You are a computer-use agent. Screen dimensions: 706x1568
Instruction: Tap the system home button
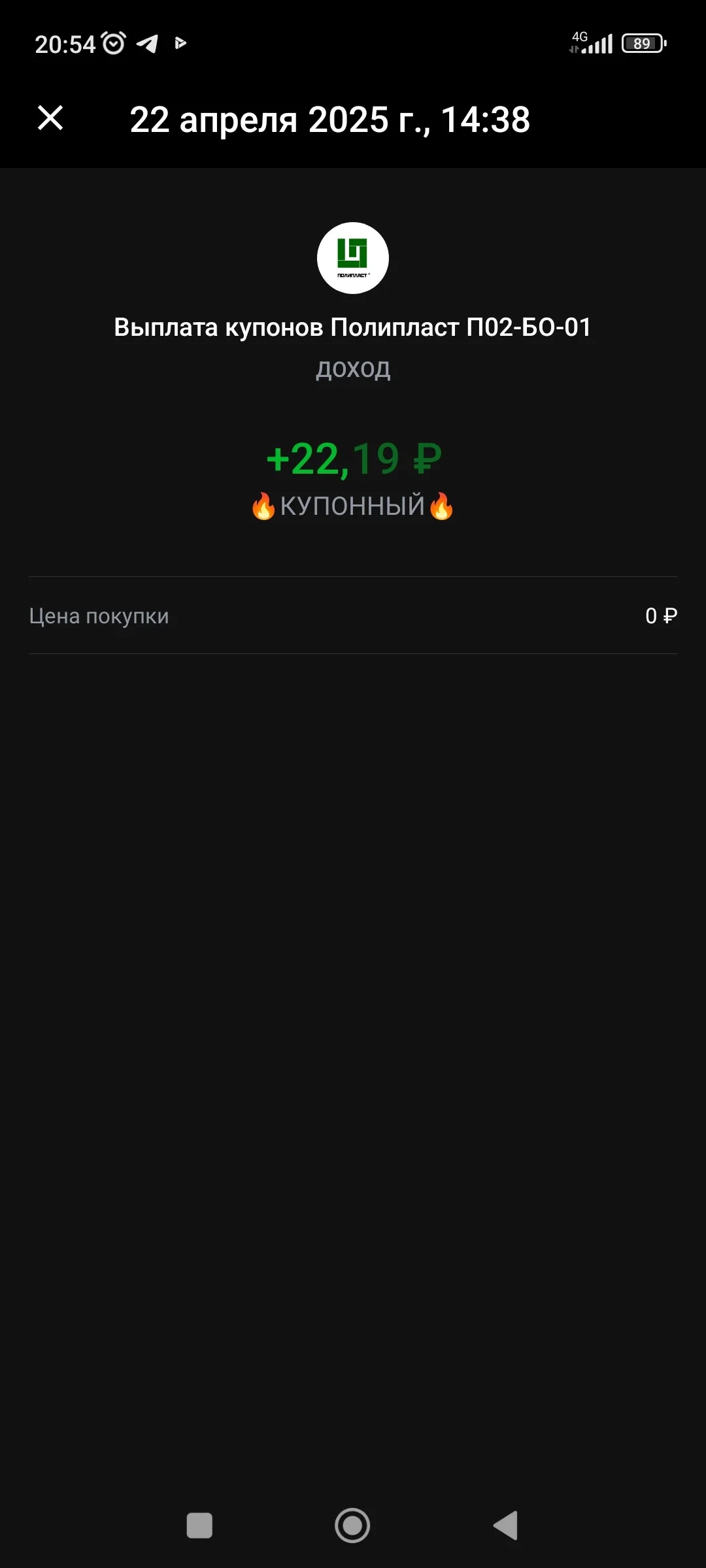tap(352, 1526)
